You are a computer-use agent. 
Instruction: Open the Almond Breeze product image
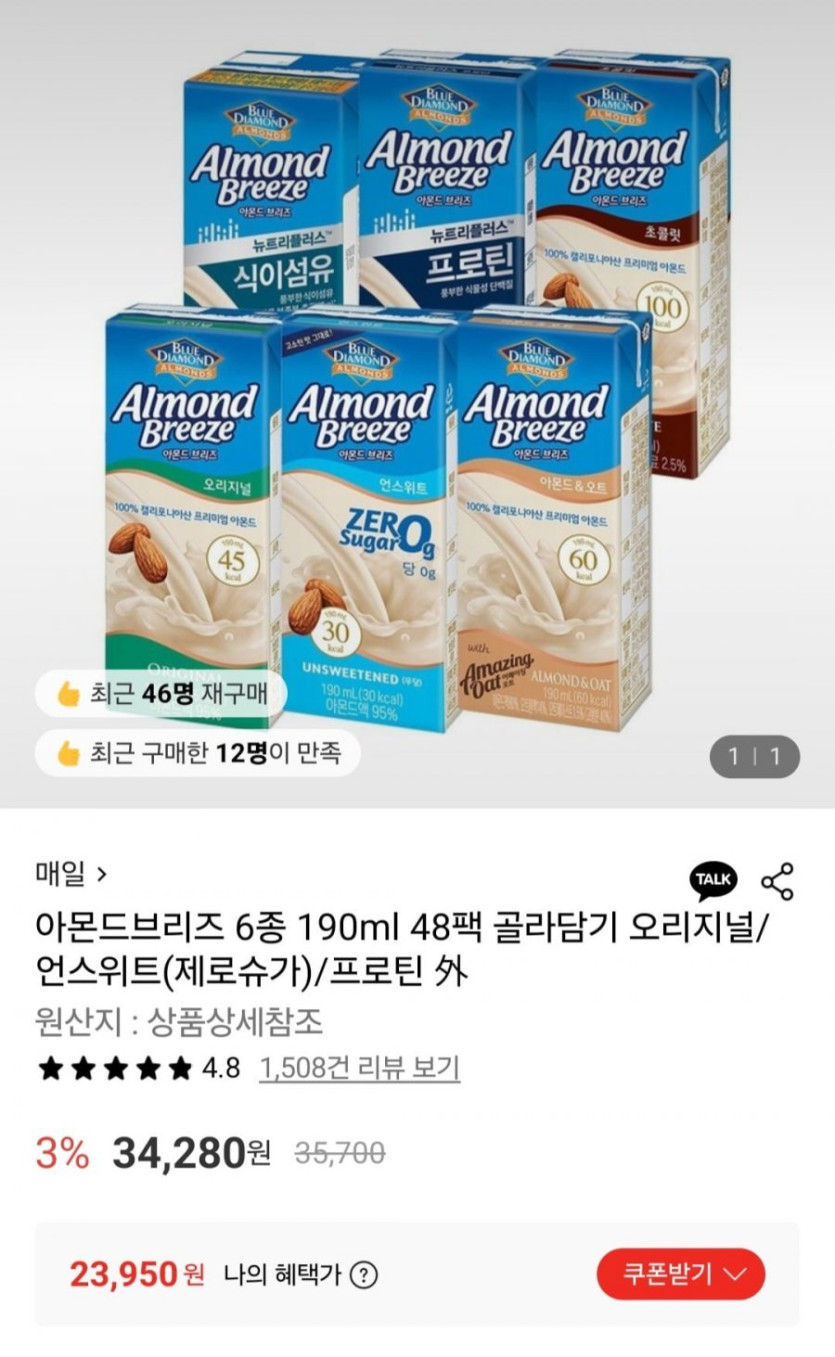tap(417, 400)
